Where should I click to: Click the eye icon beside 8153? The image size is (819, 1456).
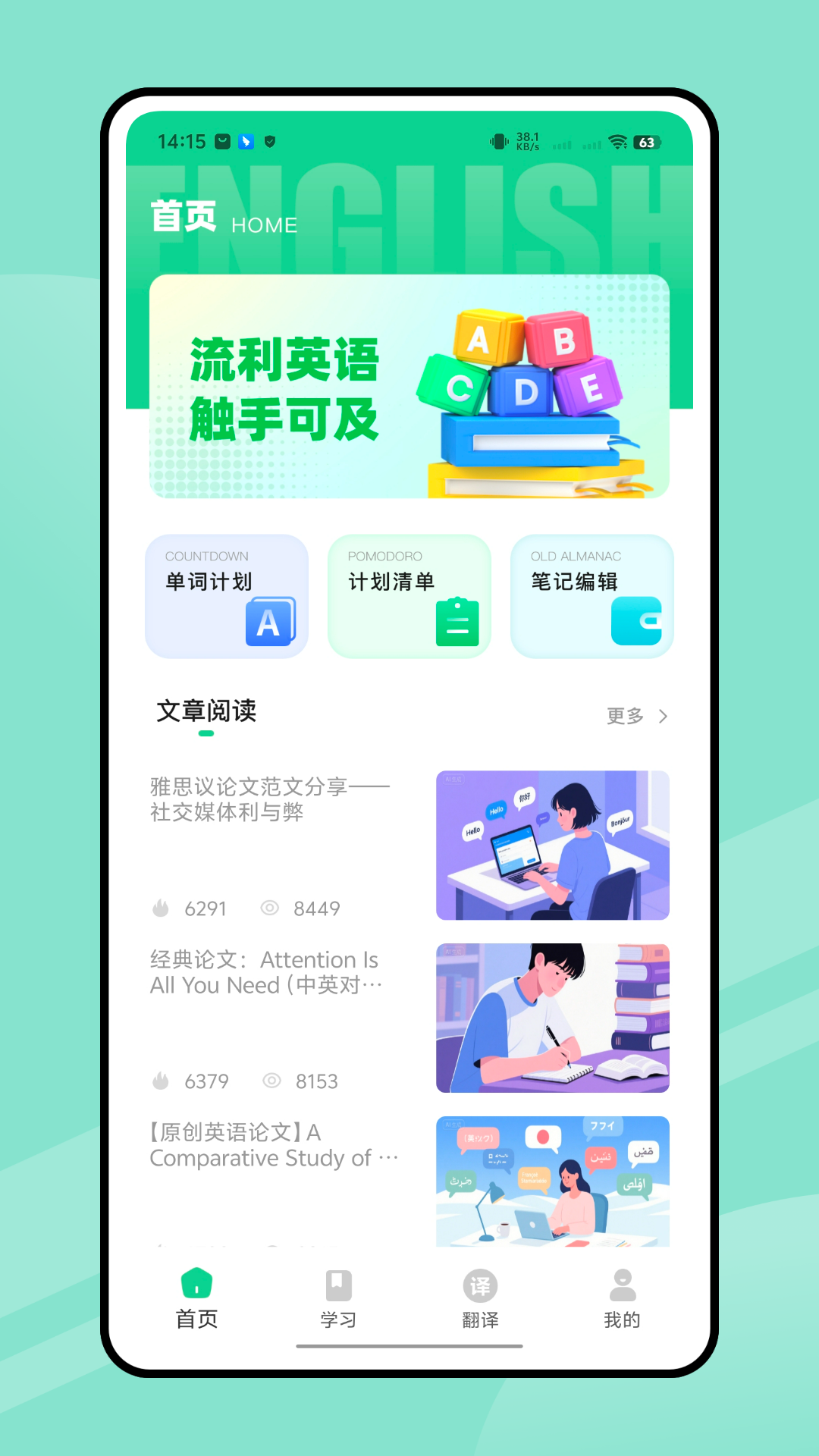tap(271, 1081)
